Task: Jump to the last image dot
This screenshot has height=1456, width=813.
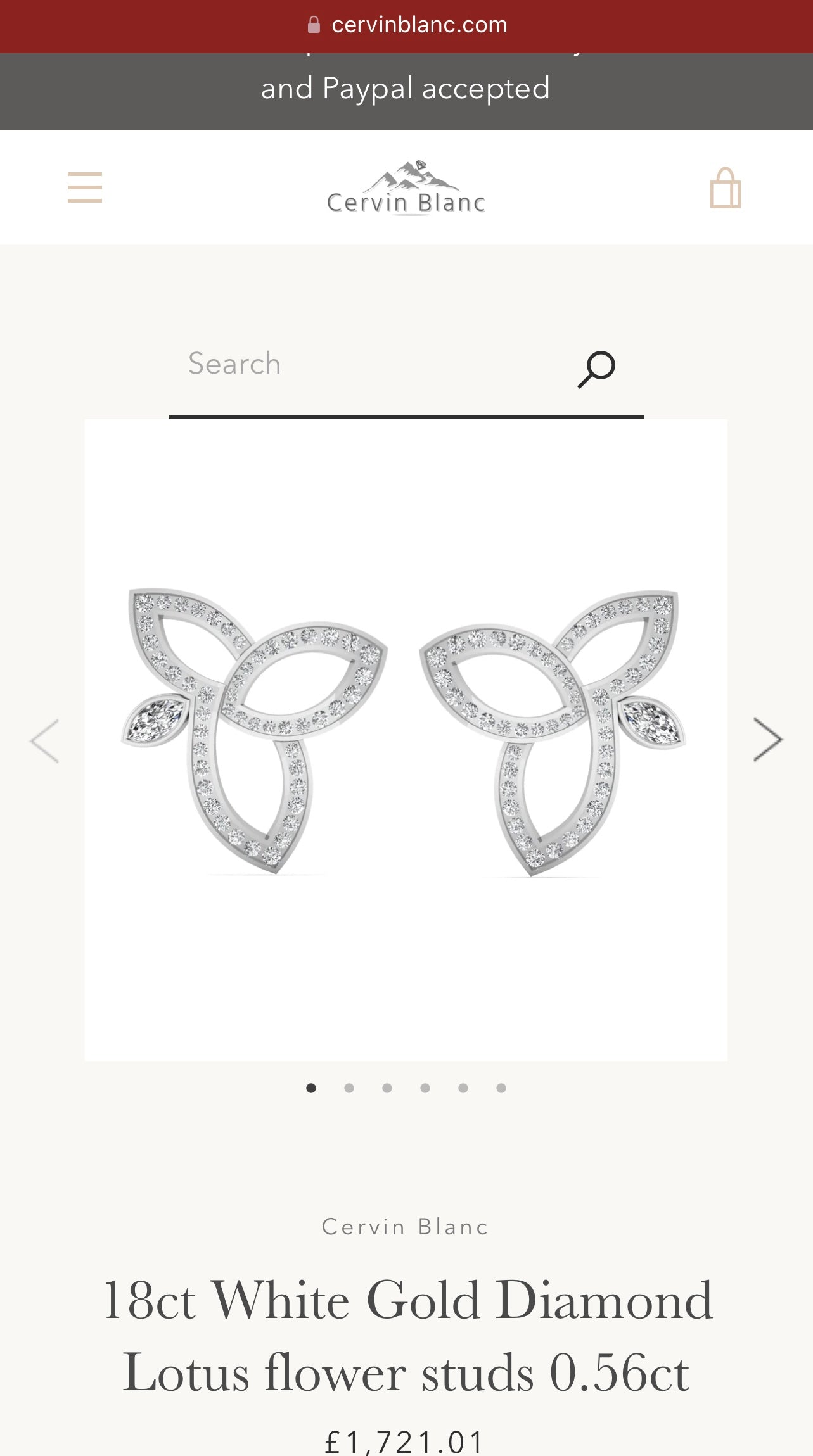Action: (501, 1088)
